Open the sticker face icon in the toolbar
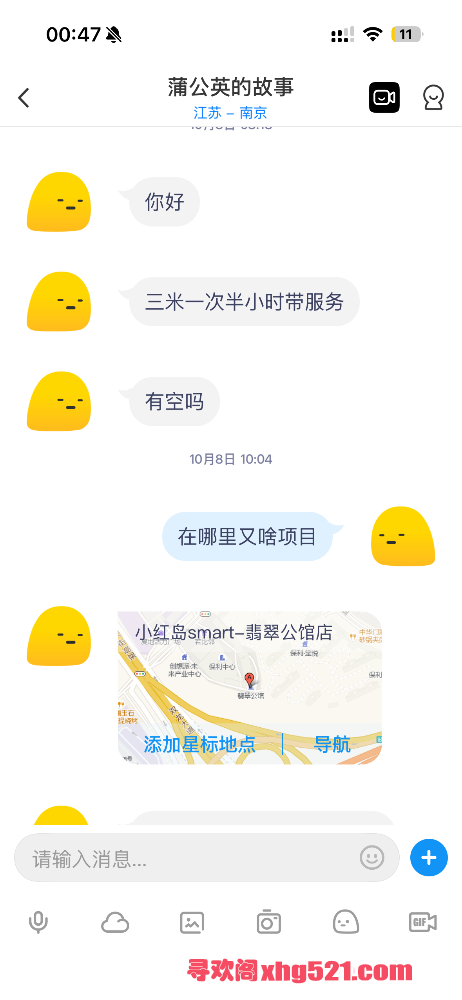Image resolution: width=462 pixels, height=1000 pixels. (x=346, y=922)
